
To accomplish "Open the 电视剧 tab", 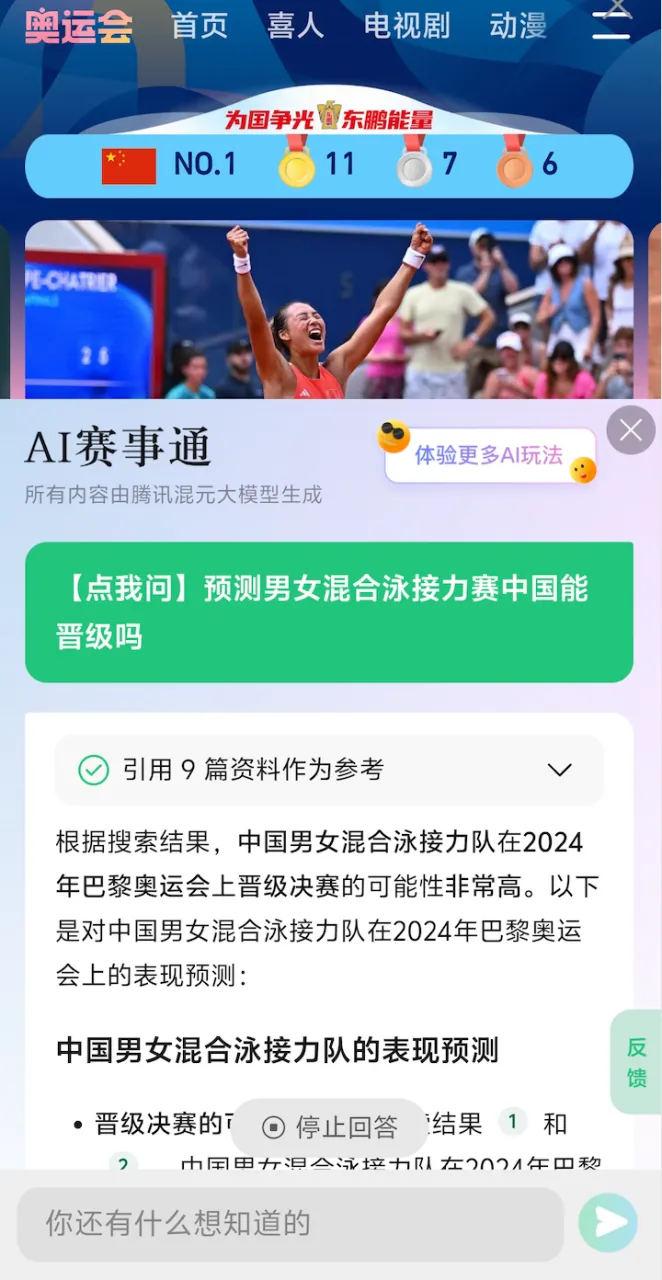I will click(406, 25).
